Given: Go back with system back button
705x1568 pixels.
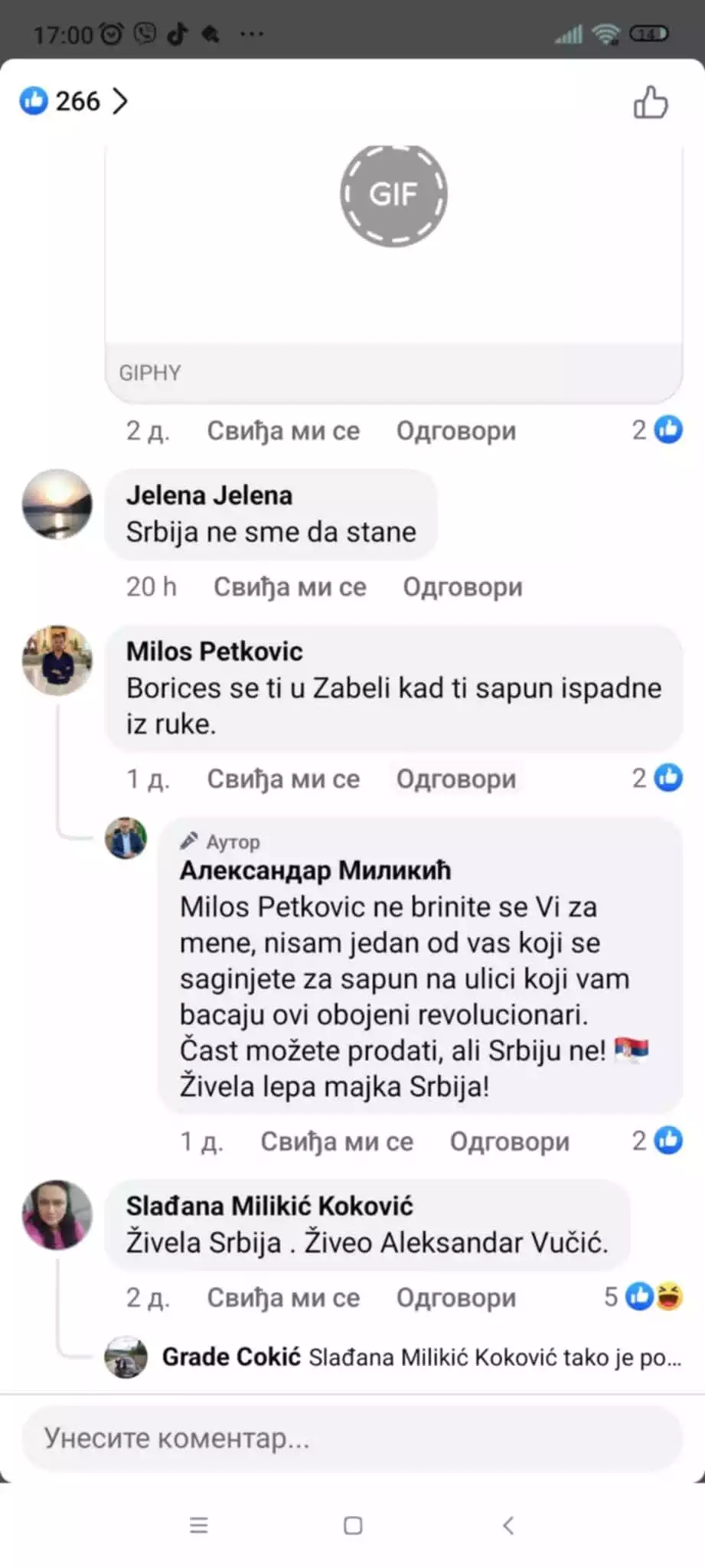Looking at the screenshot, I should pos(508,1525).
